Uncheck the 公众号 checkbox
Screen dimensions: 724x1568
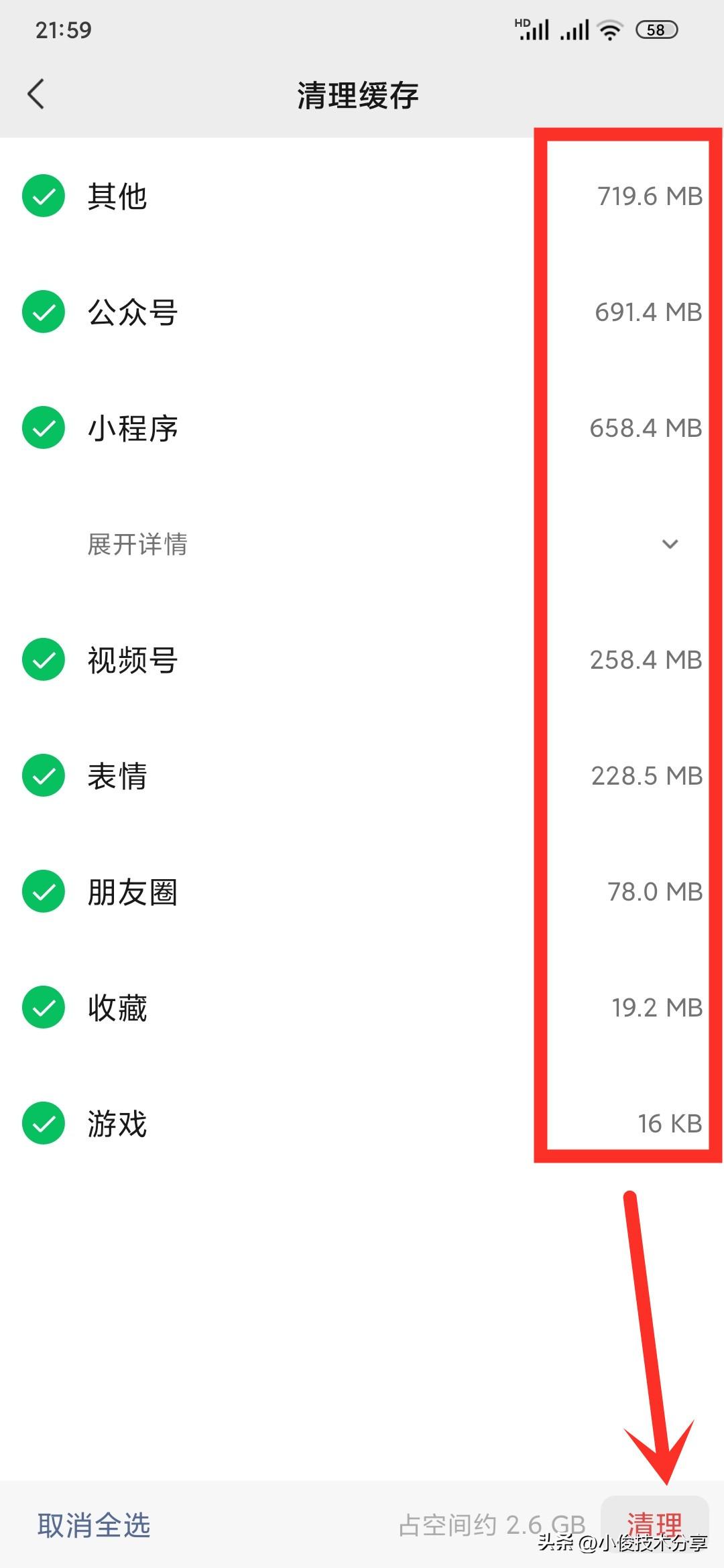click(44, 312)
